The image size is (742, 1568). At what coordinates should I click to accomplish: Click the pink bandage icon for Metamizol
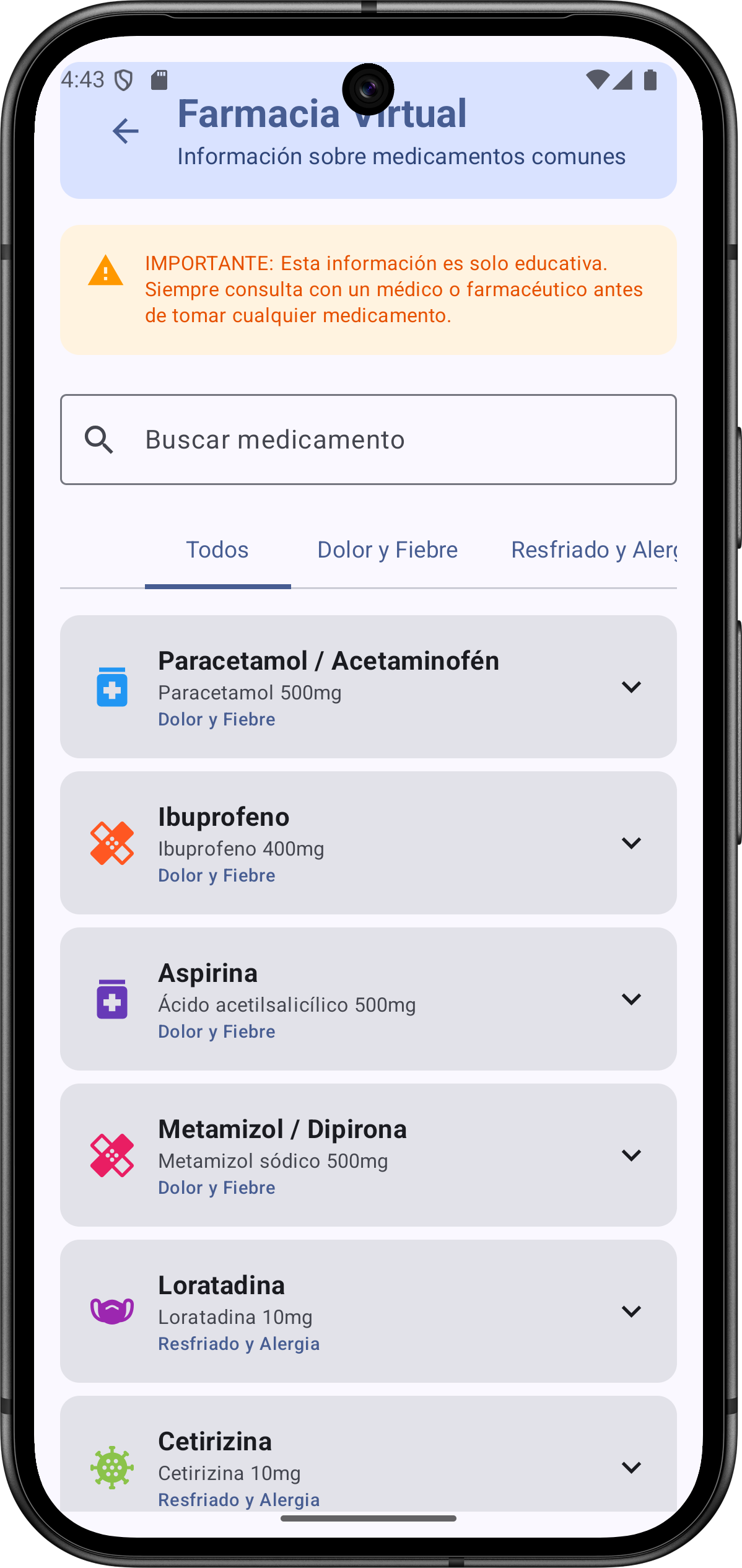coord(112,1155)
